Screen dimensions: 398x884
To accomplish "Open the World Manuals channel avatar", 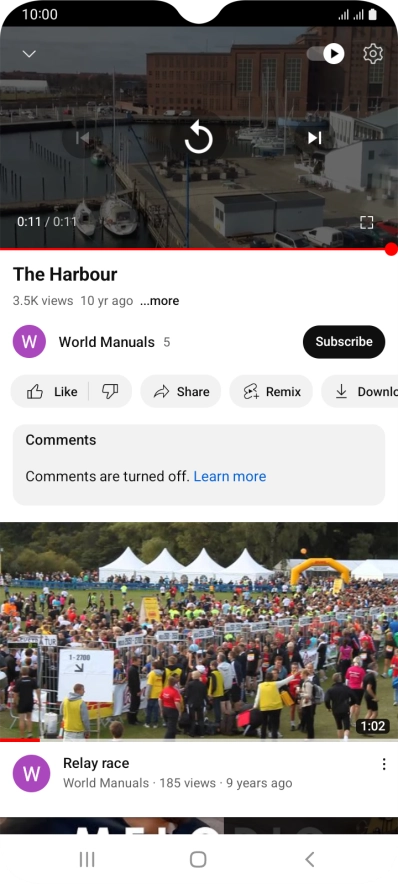I will [x=29, y=342].
